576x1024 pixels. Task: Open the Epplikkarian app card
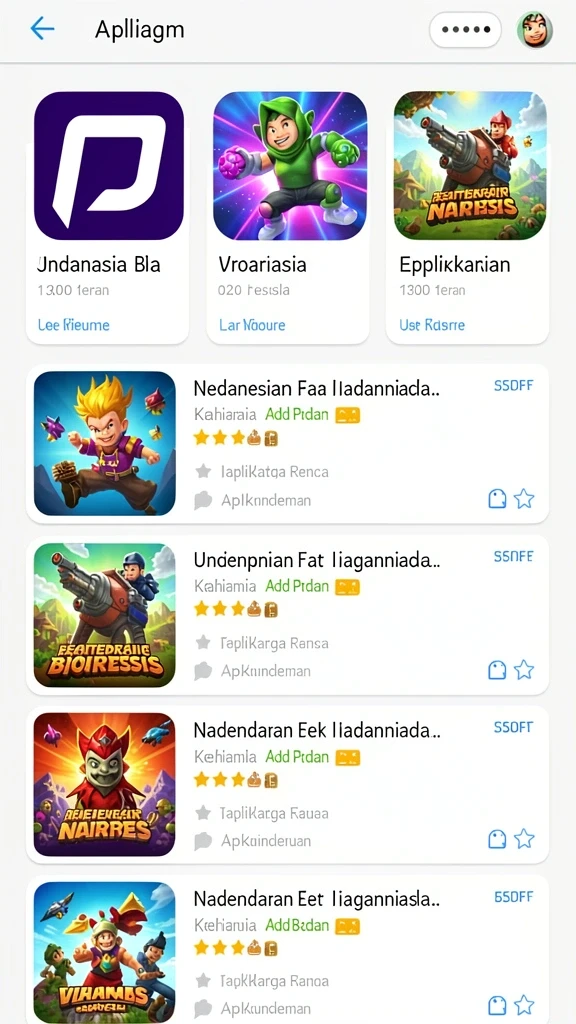pos(468,217)
